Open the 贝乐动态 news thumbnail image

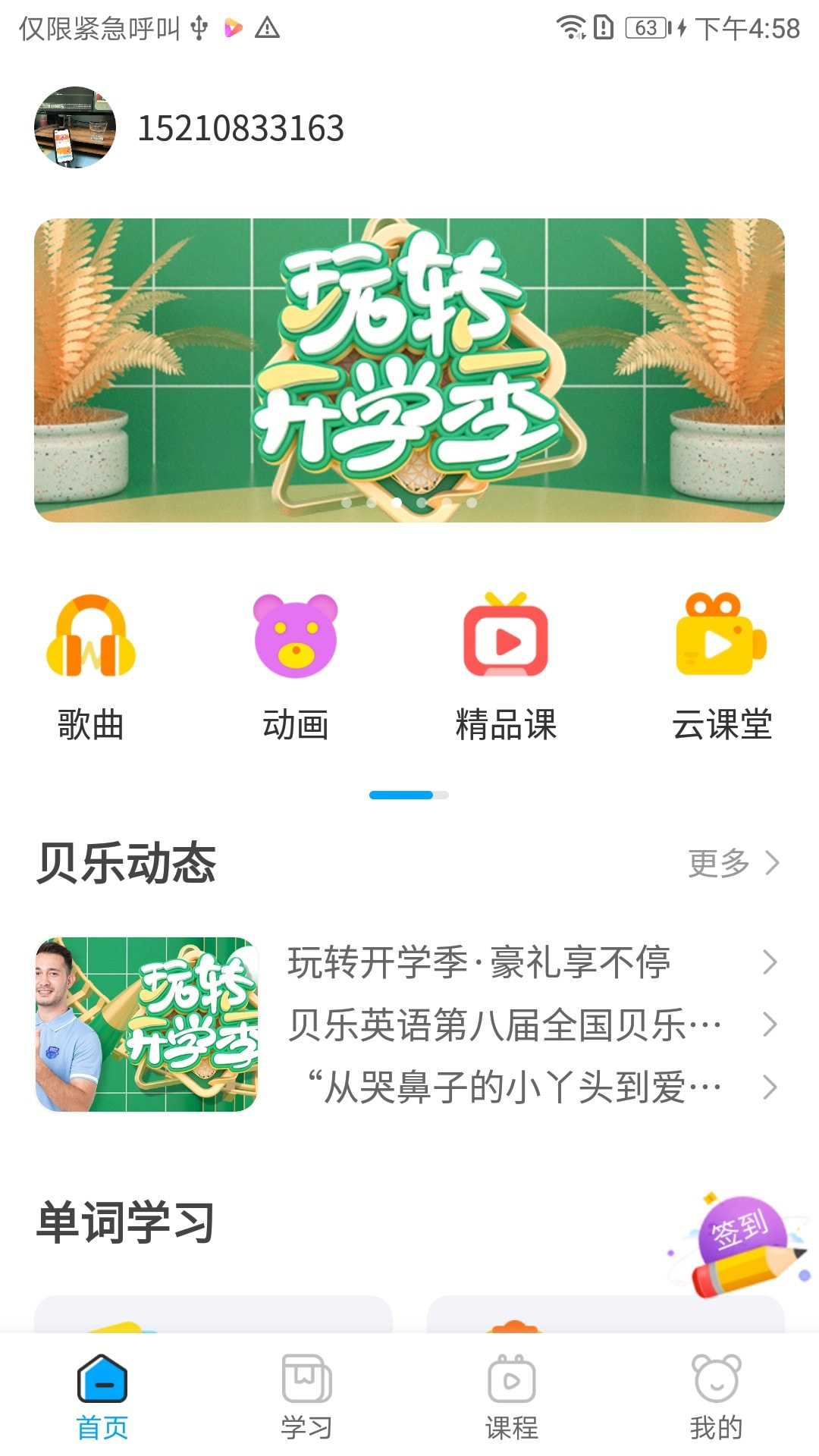pyautogui.click(x=146, y=1025)
